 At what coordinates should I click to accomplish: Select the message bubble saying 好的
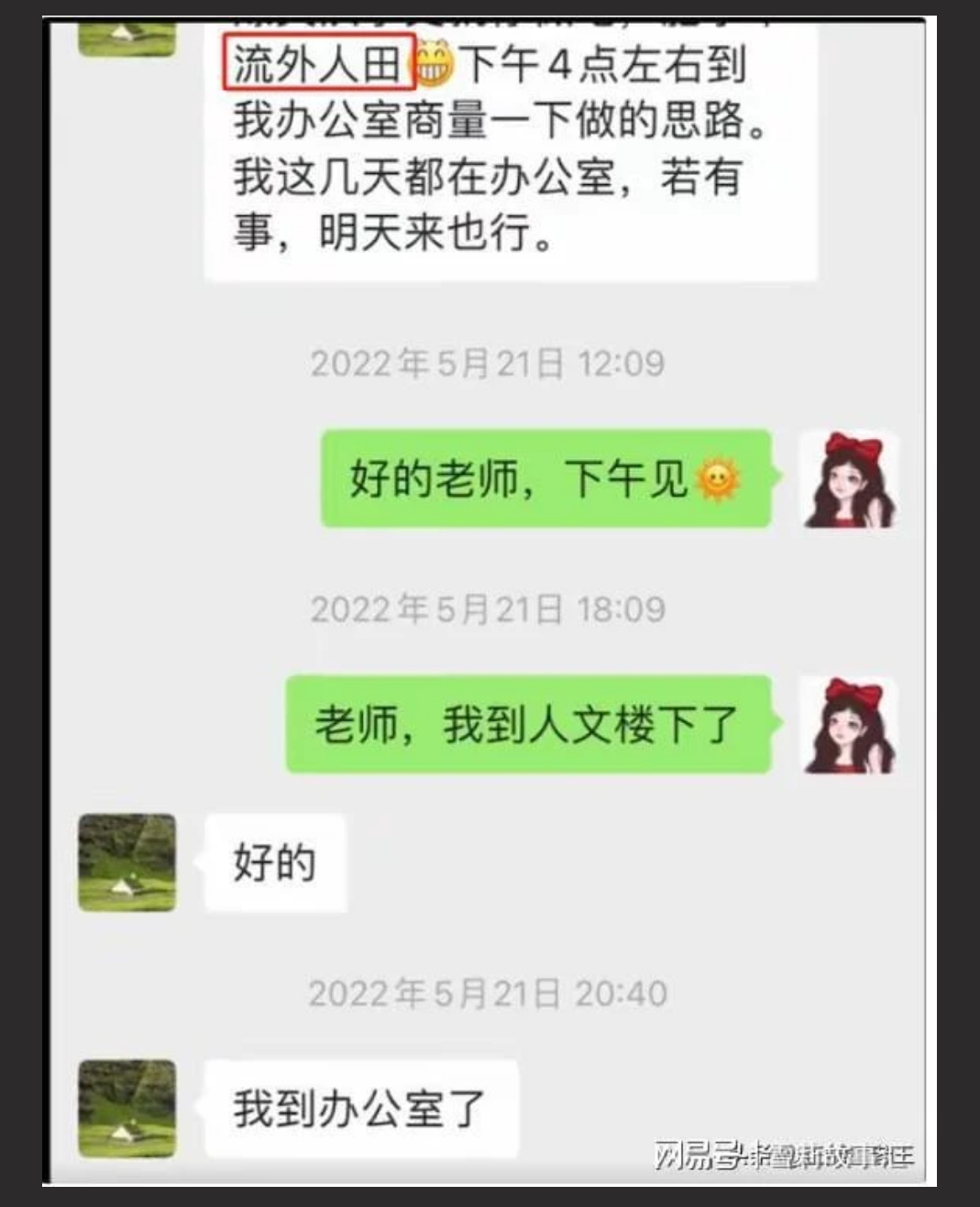(x=275, y=862)
